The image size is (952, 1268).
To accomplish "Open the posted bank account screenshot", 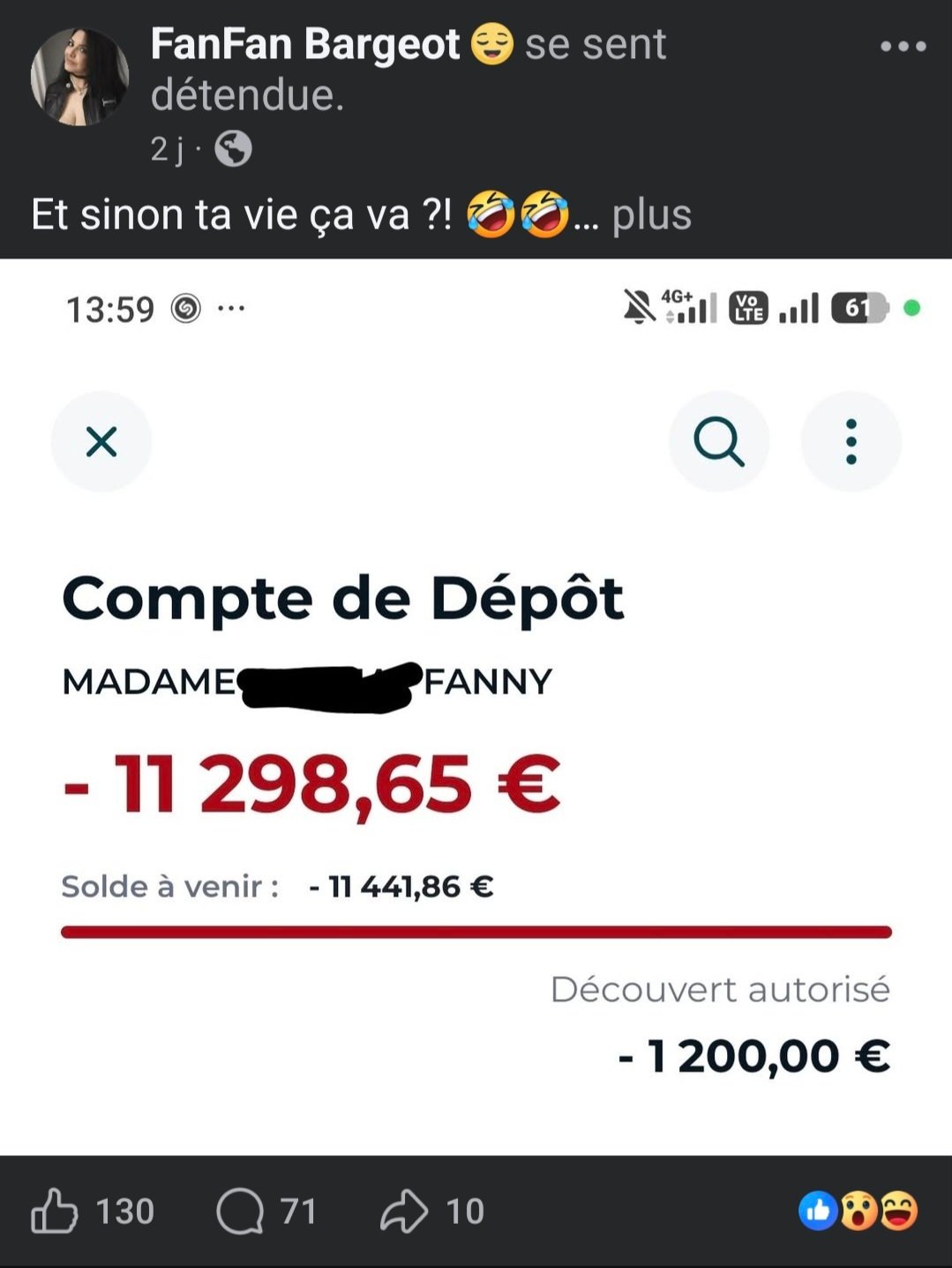I will coord(476,707).
